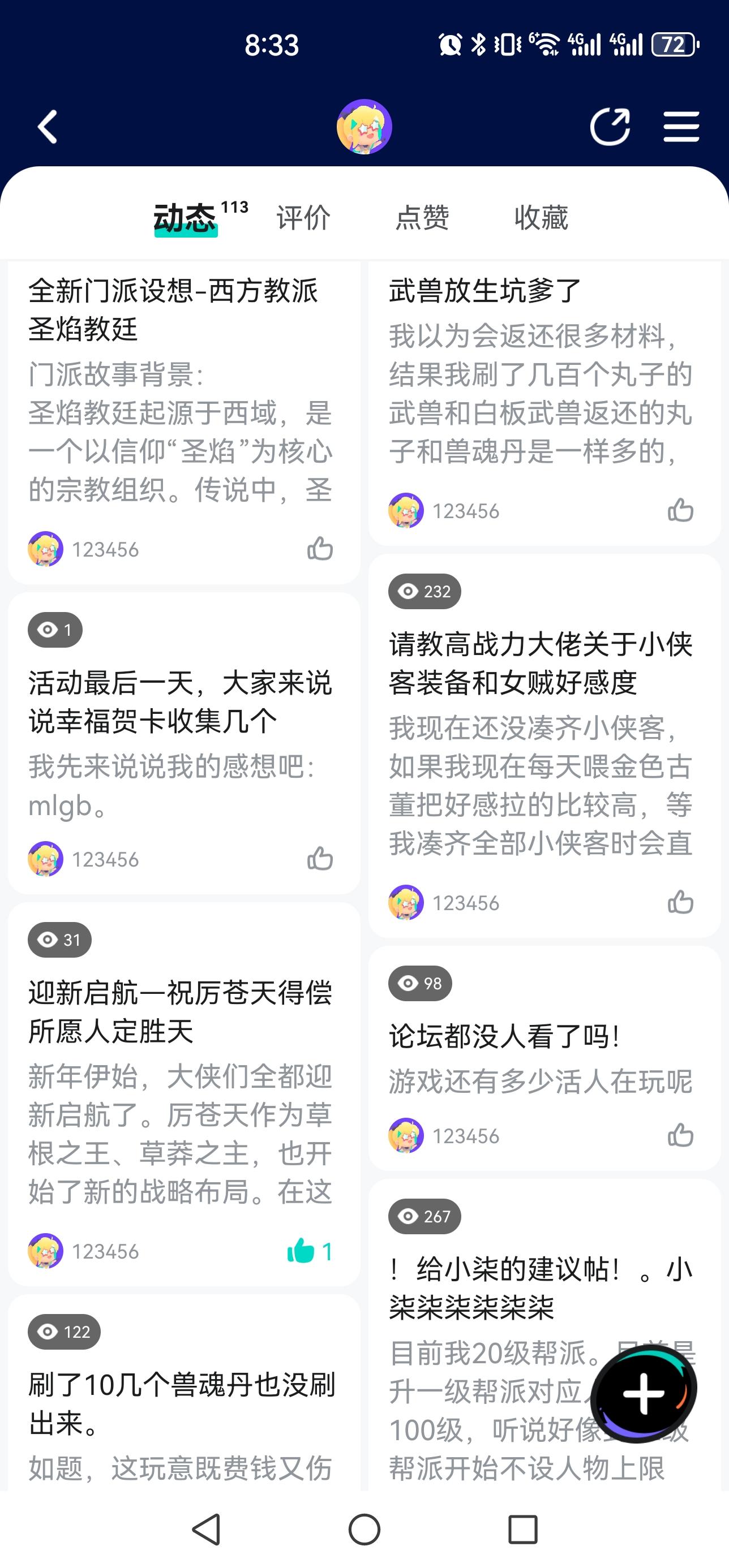Image resolution: width=729 pixels, height=1568 pixels.
Task: Like the post 武兽放生坑爹了
Action: (680, 510)
